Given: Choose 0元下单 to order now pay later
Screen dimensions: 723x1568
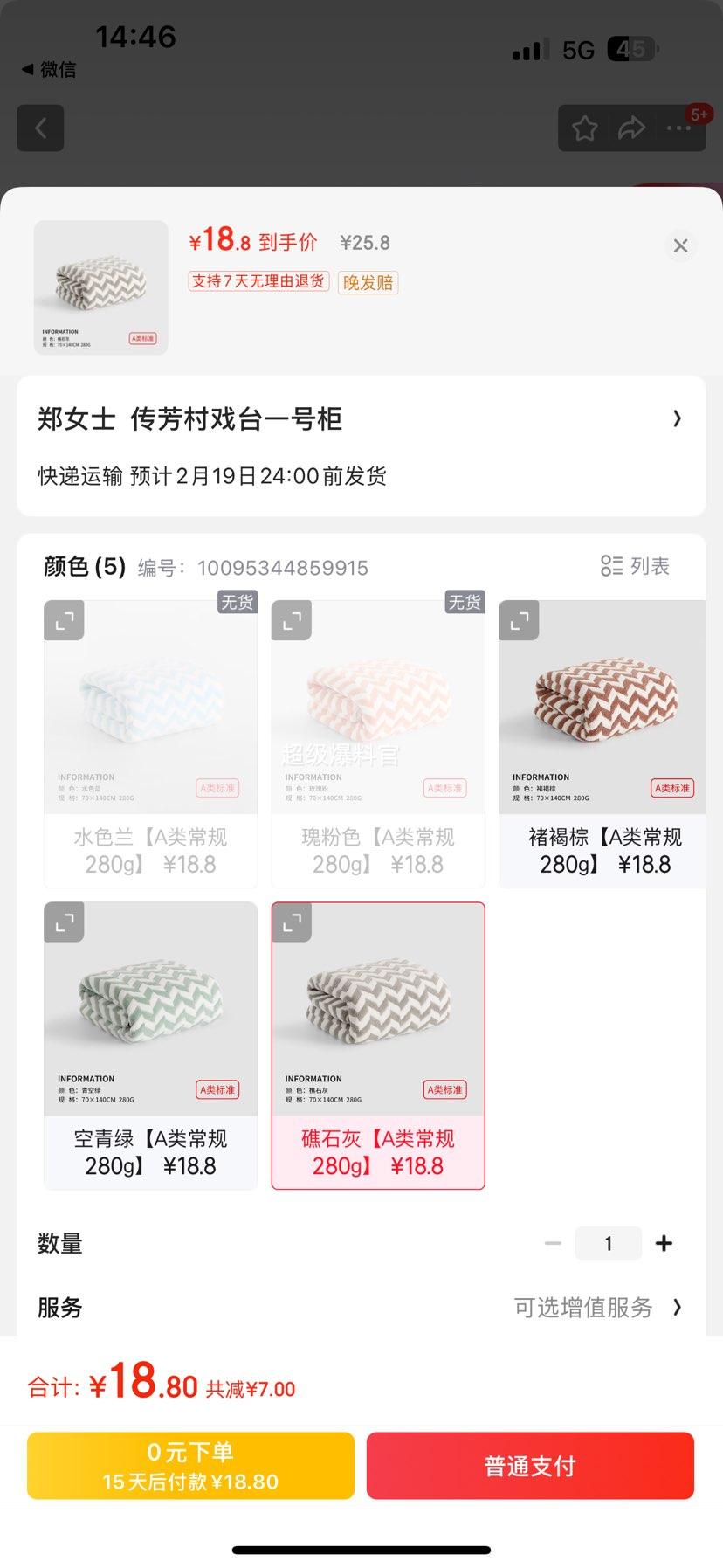Looking at the screenshot, I should [x=189, y=1466].
